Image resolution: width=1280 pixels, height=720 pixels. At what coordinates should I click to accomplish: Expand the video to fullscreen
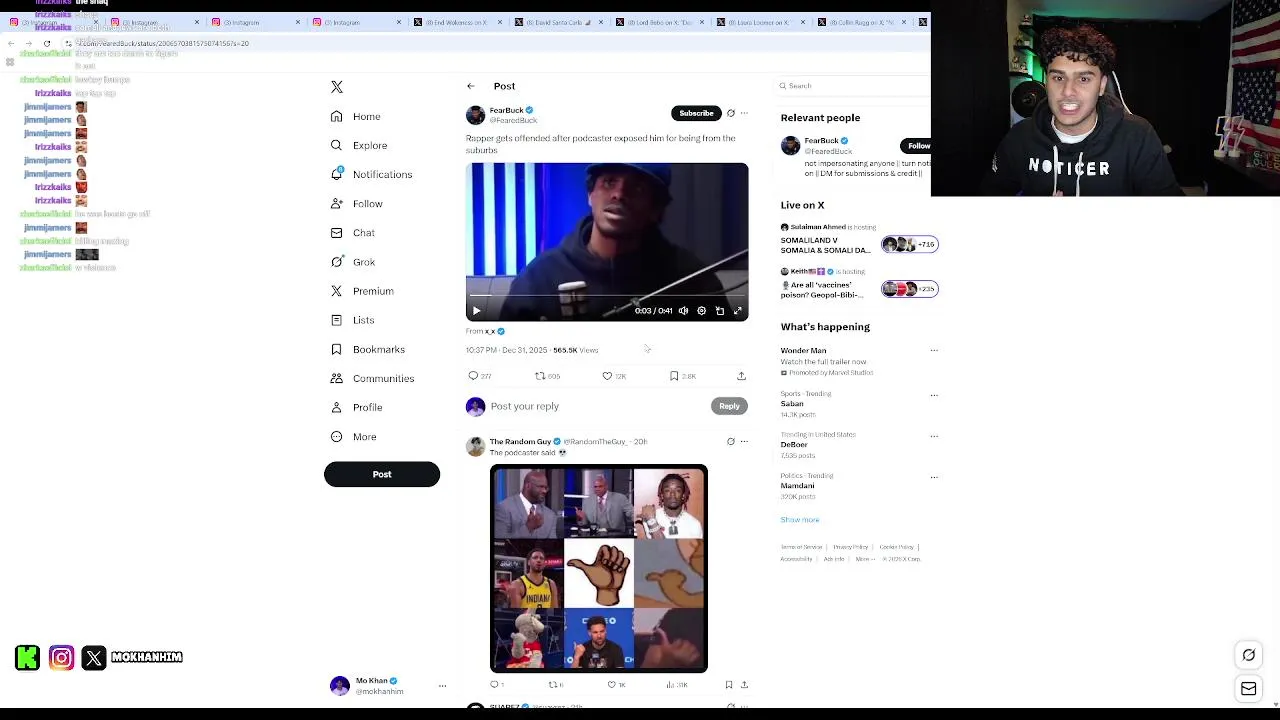738,311
